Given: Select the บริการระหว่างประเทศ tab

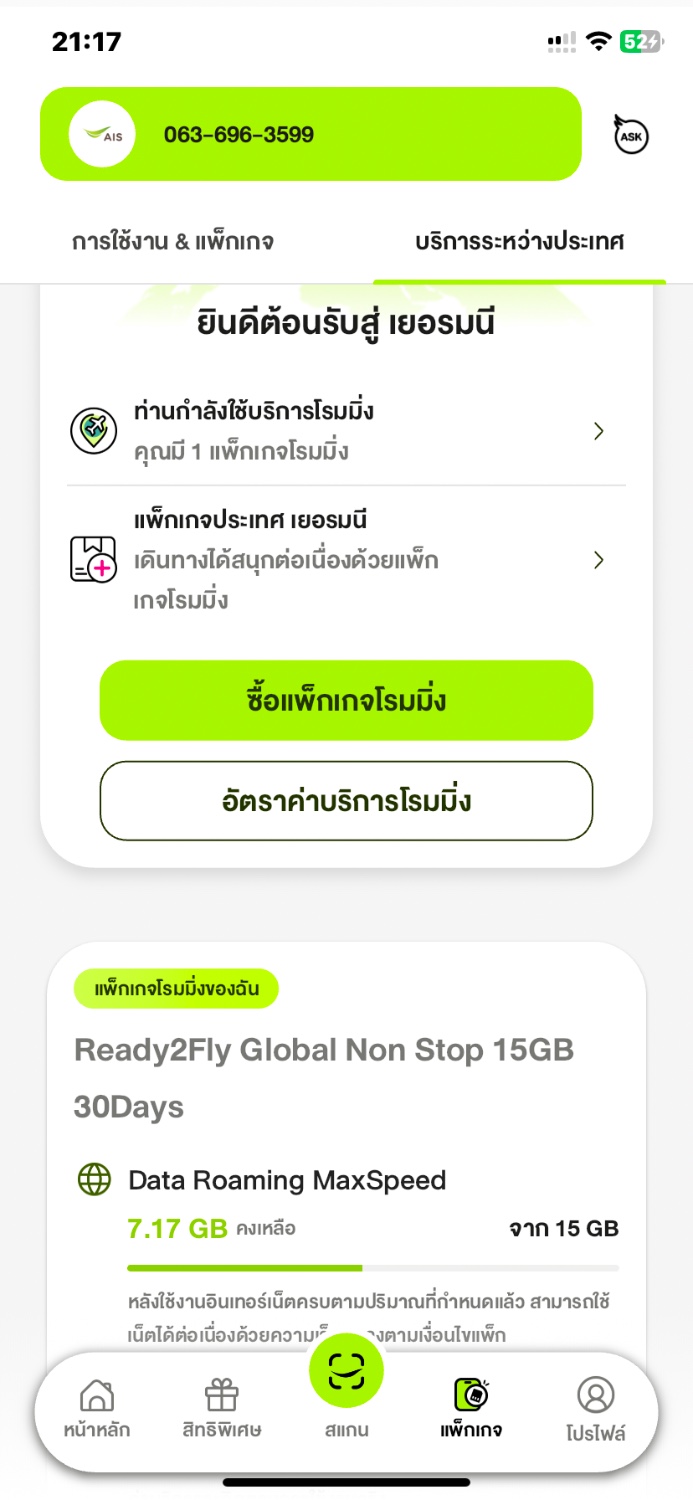Looking at the screenshot, I should click(519, 242).
